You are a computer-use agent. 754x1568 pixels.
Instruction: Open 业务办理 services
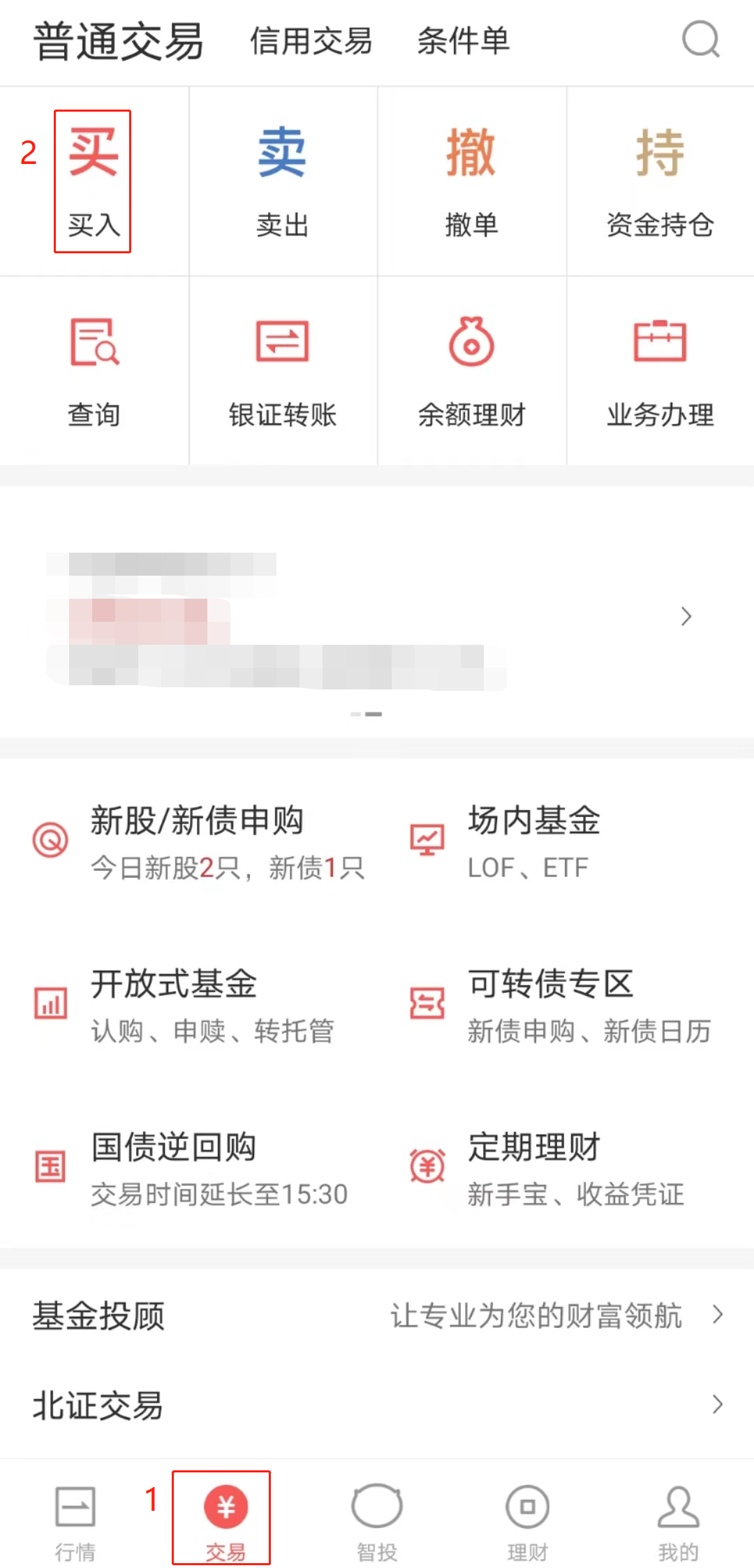[660, 370]
